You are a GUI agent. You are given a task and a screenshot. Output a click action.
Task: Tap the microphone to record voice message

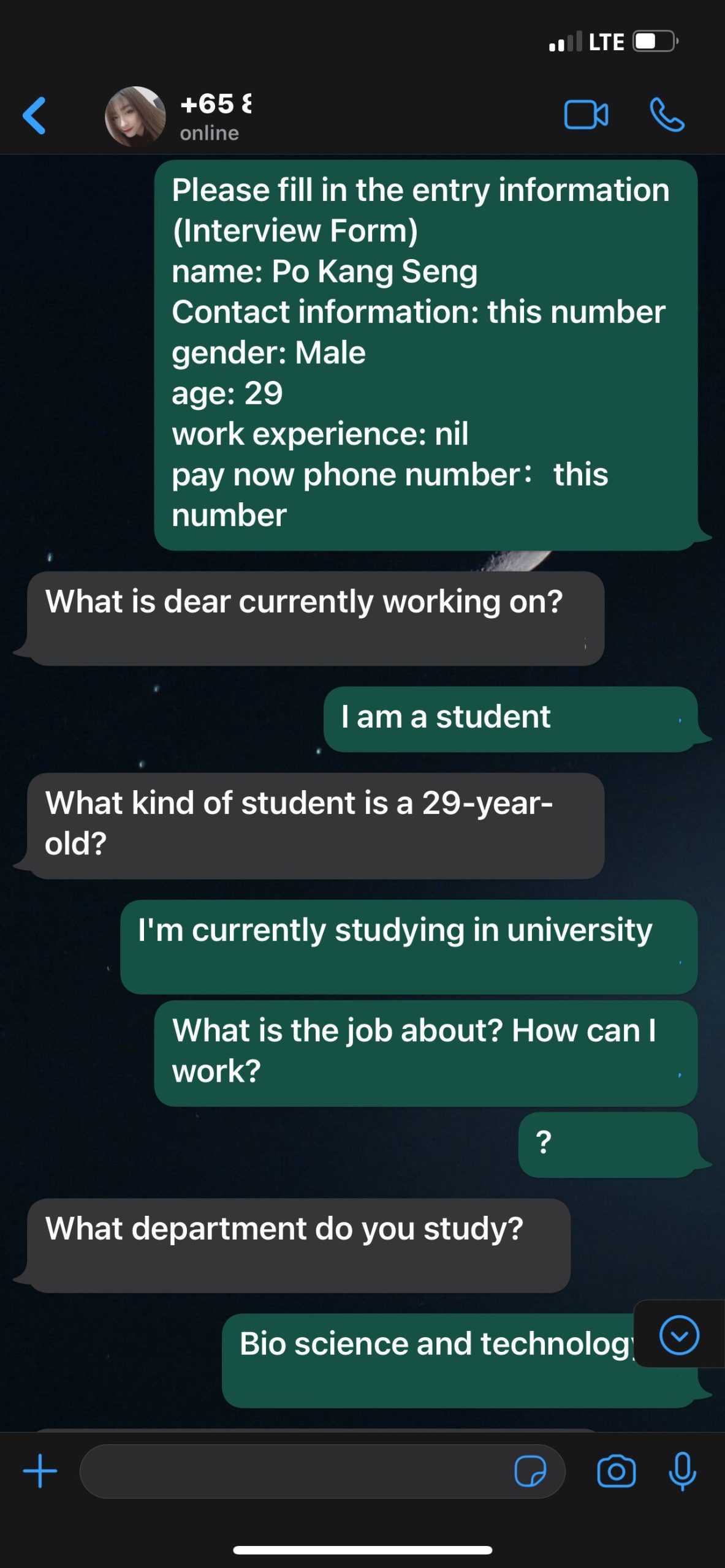click(682, 1471)
